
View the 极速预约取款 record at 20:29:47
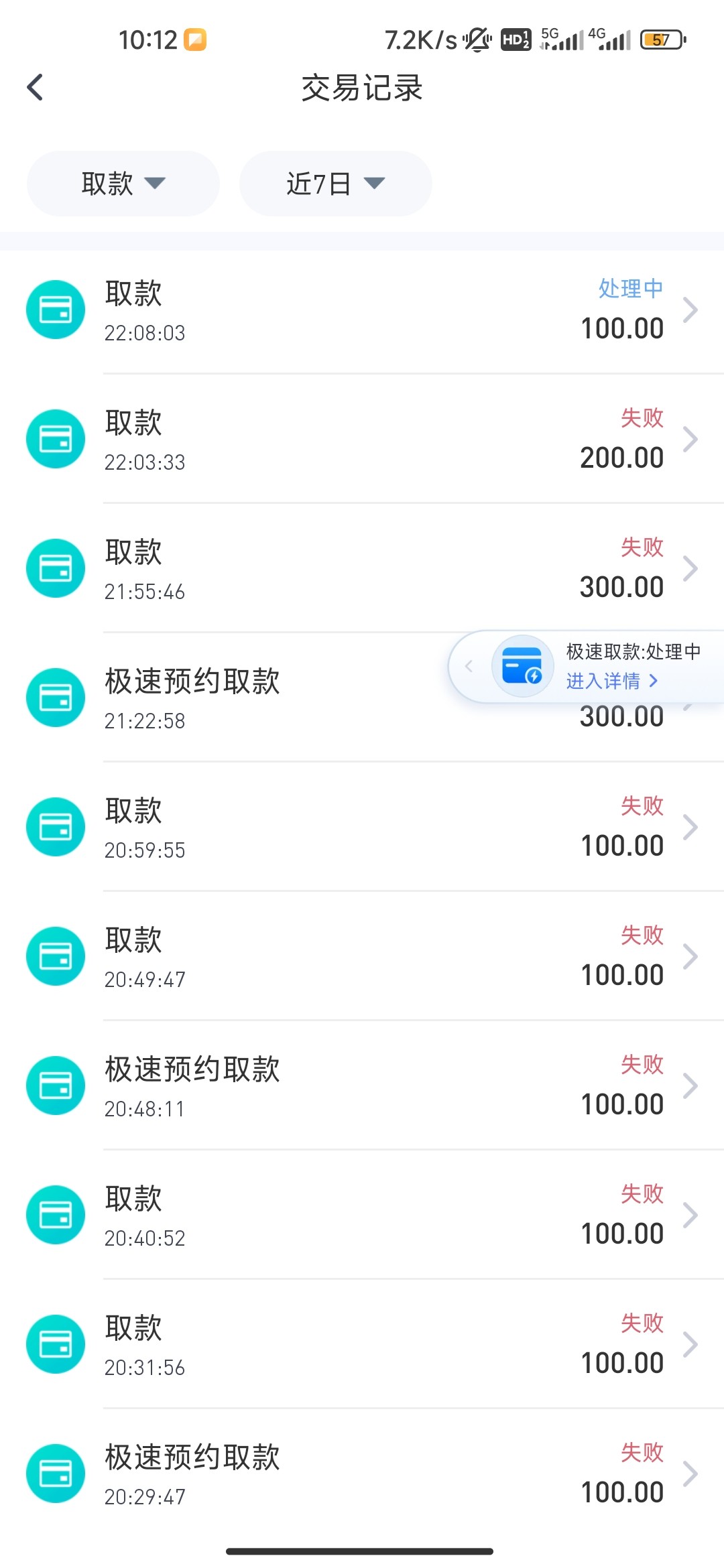[x=362, y=1475]
